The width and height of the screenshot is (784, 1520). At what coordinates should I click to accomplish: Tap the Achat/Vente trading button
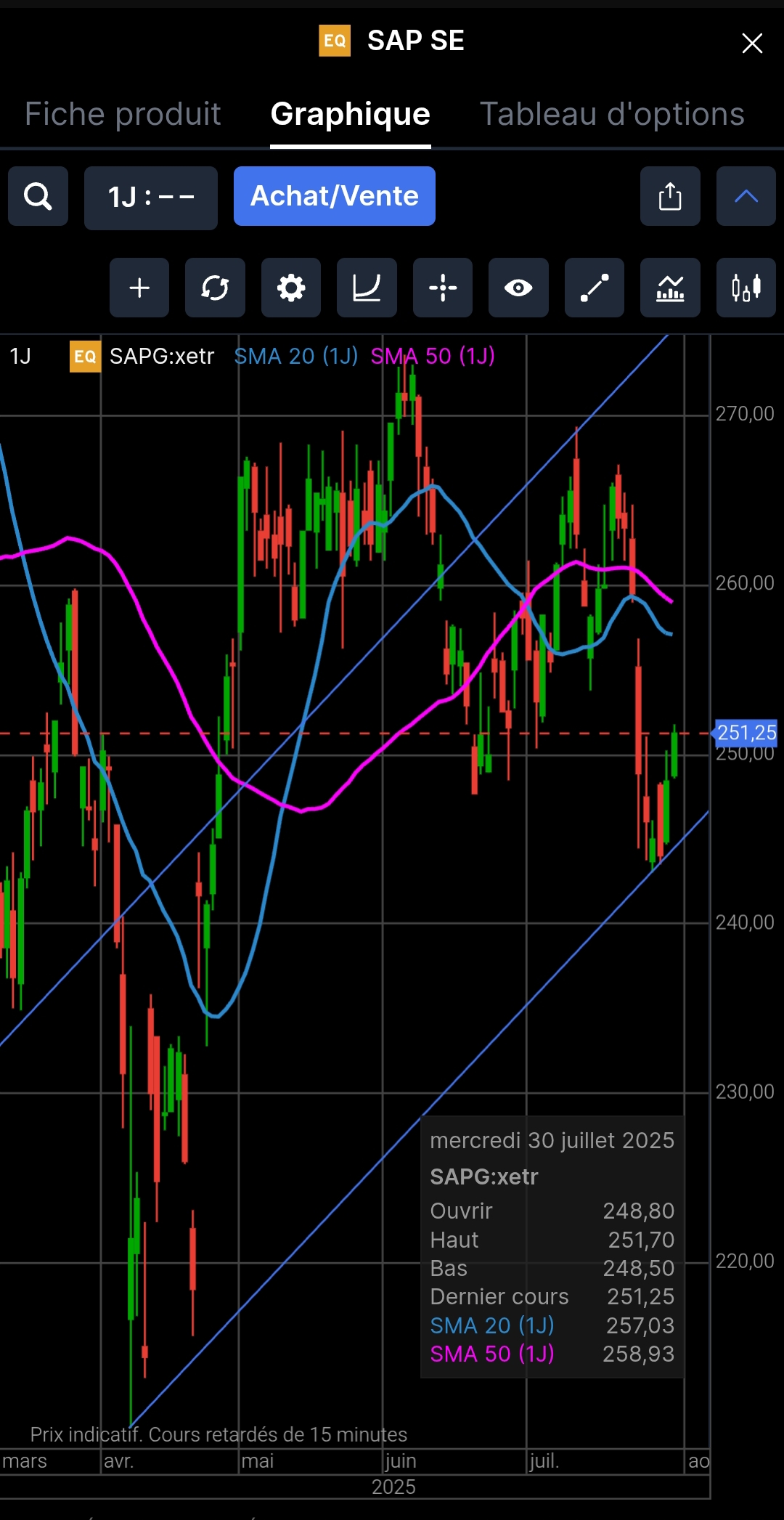(334, 196)
